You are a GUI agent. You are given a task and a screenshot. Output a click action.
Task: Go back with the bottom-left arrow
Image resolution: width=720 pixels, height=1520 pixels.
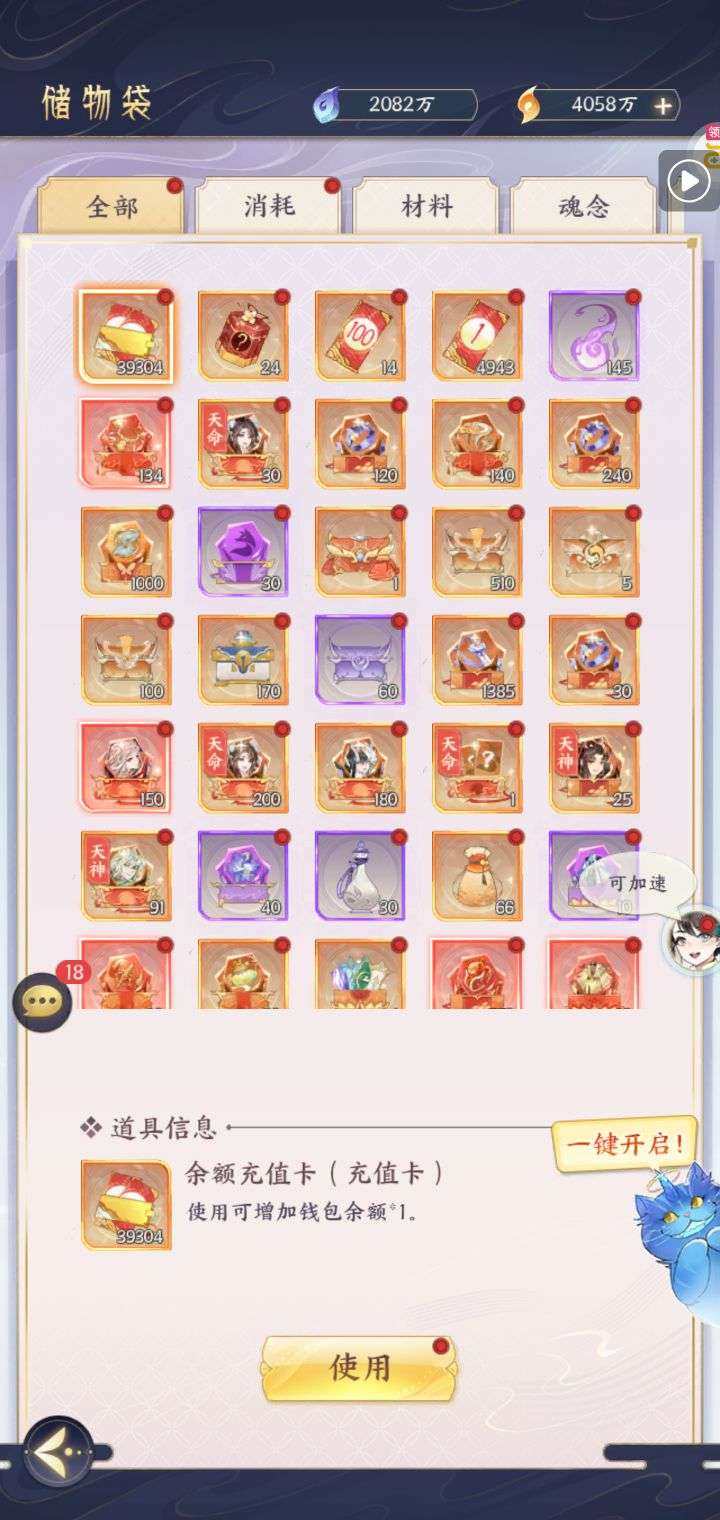[x=57, y=1450]
